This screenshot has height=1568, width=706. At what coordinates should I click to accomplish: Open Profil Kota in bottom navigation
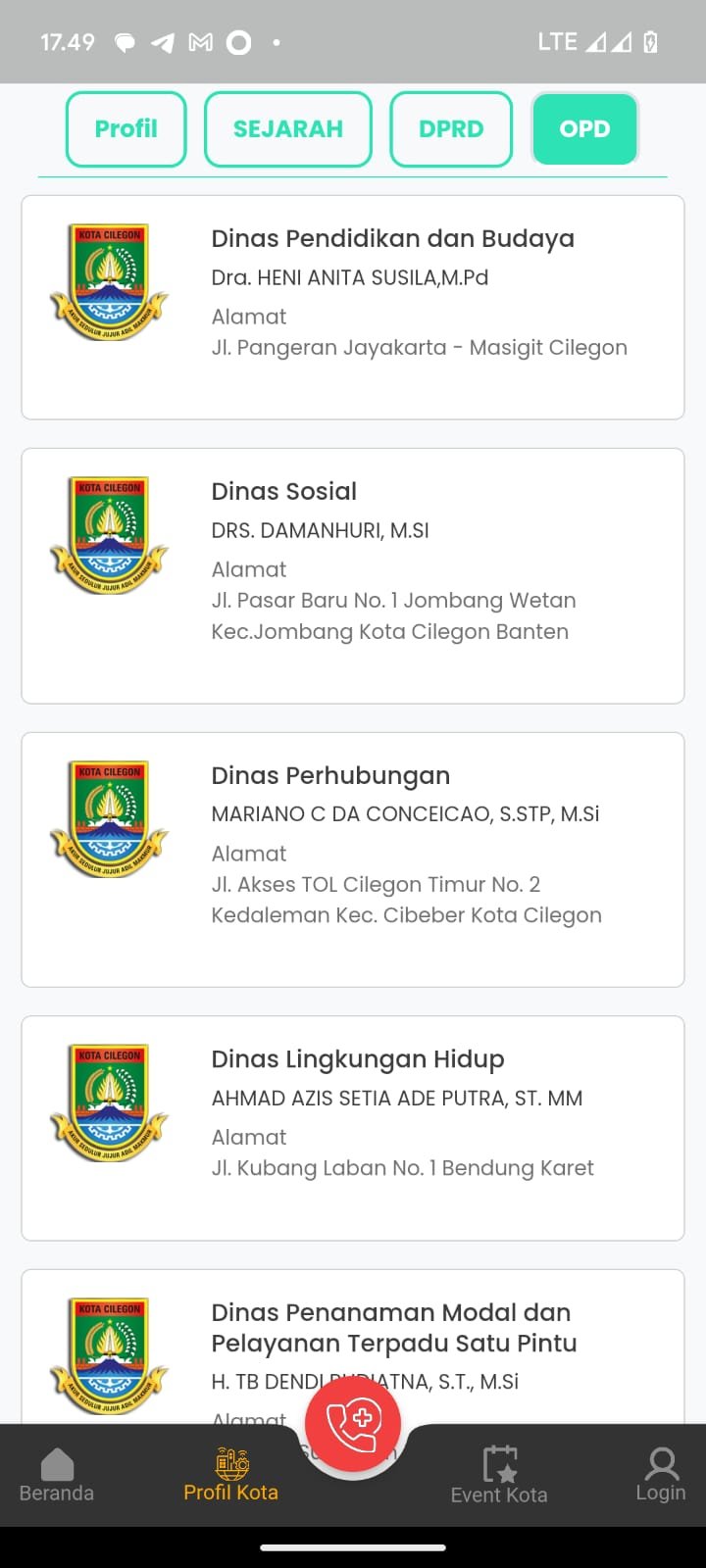[230, 1475]
